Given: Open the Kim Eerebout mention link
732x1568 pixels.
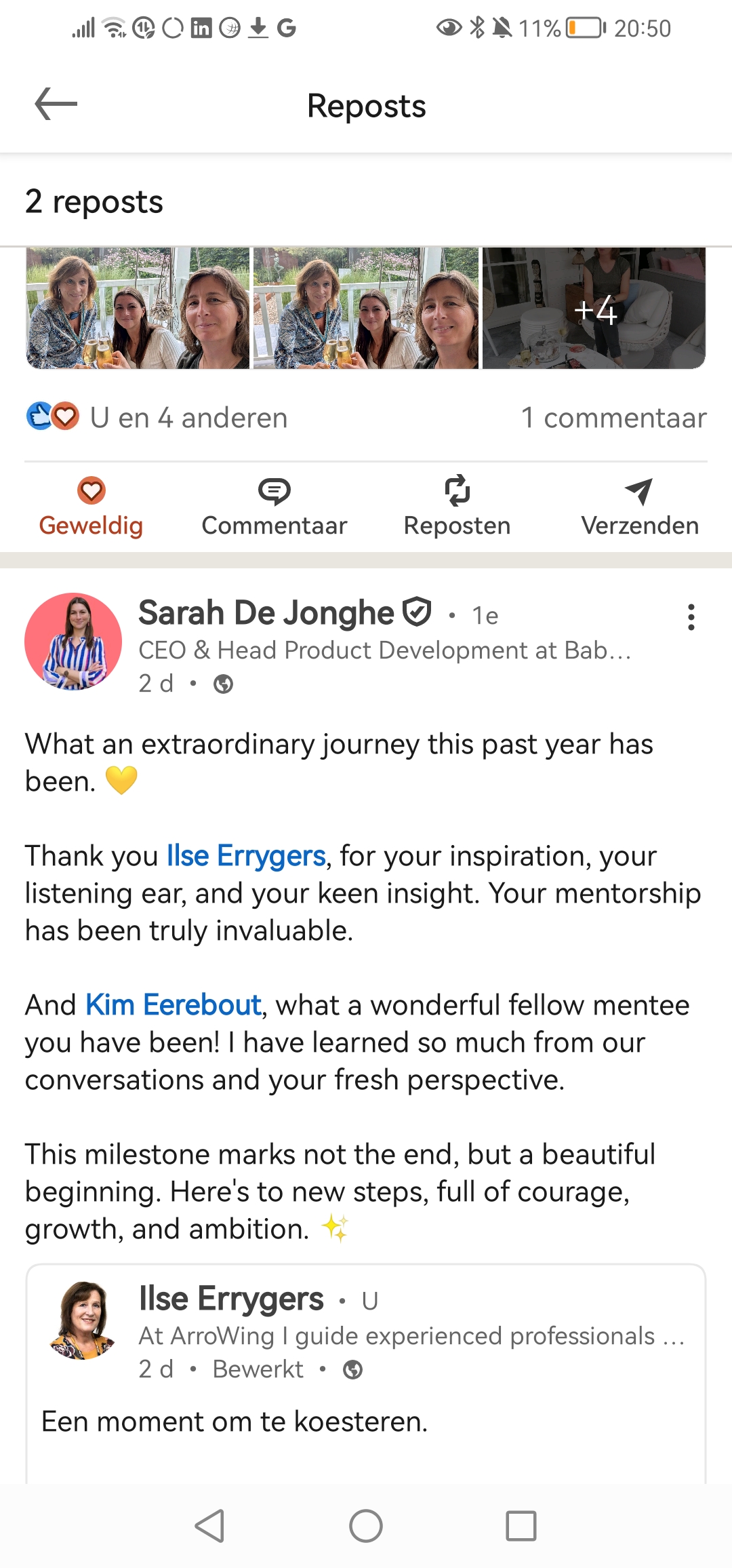Looking at the screenshot, I should 174,1005.
